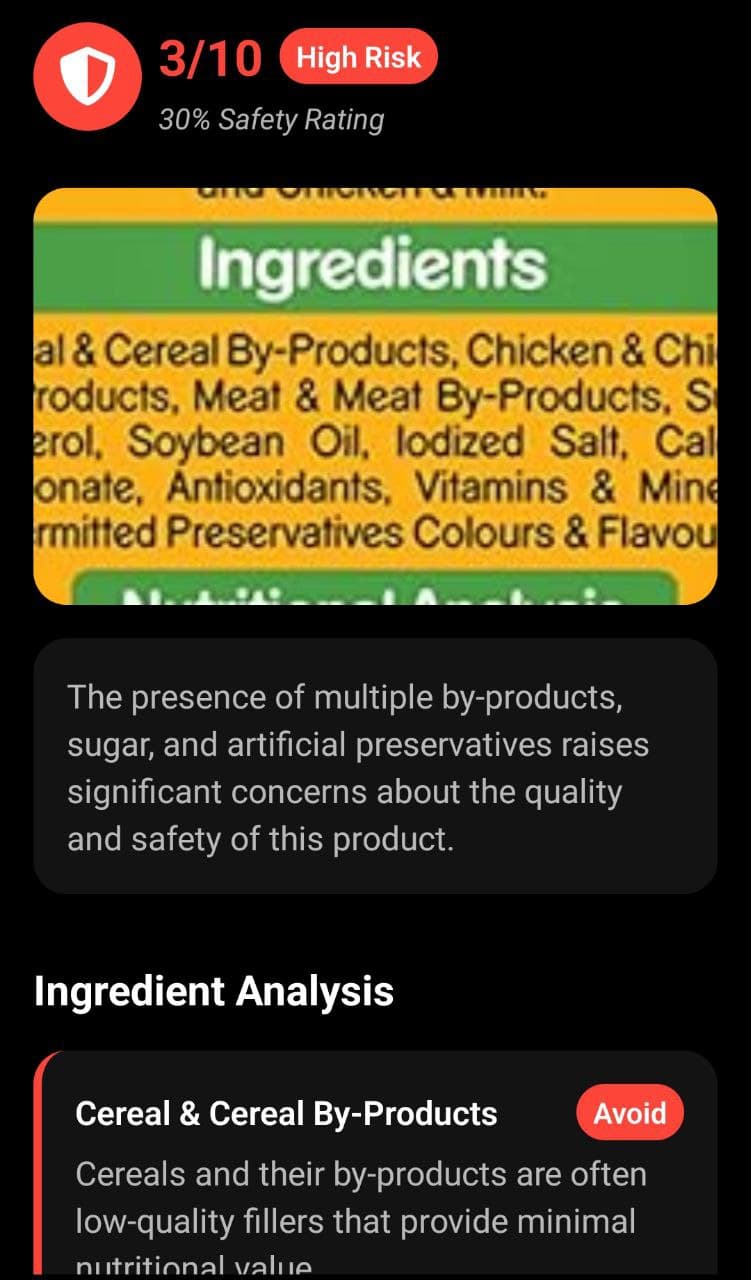Tap the Cereal & Cereal By-Products title
Screen dimensions: 751x1280
(x=288, y=1111)
